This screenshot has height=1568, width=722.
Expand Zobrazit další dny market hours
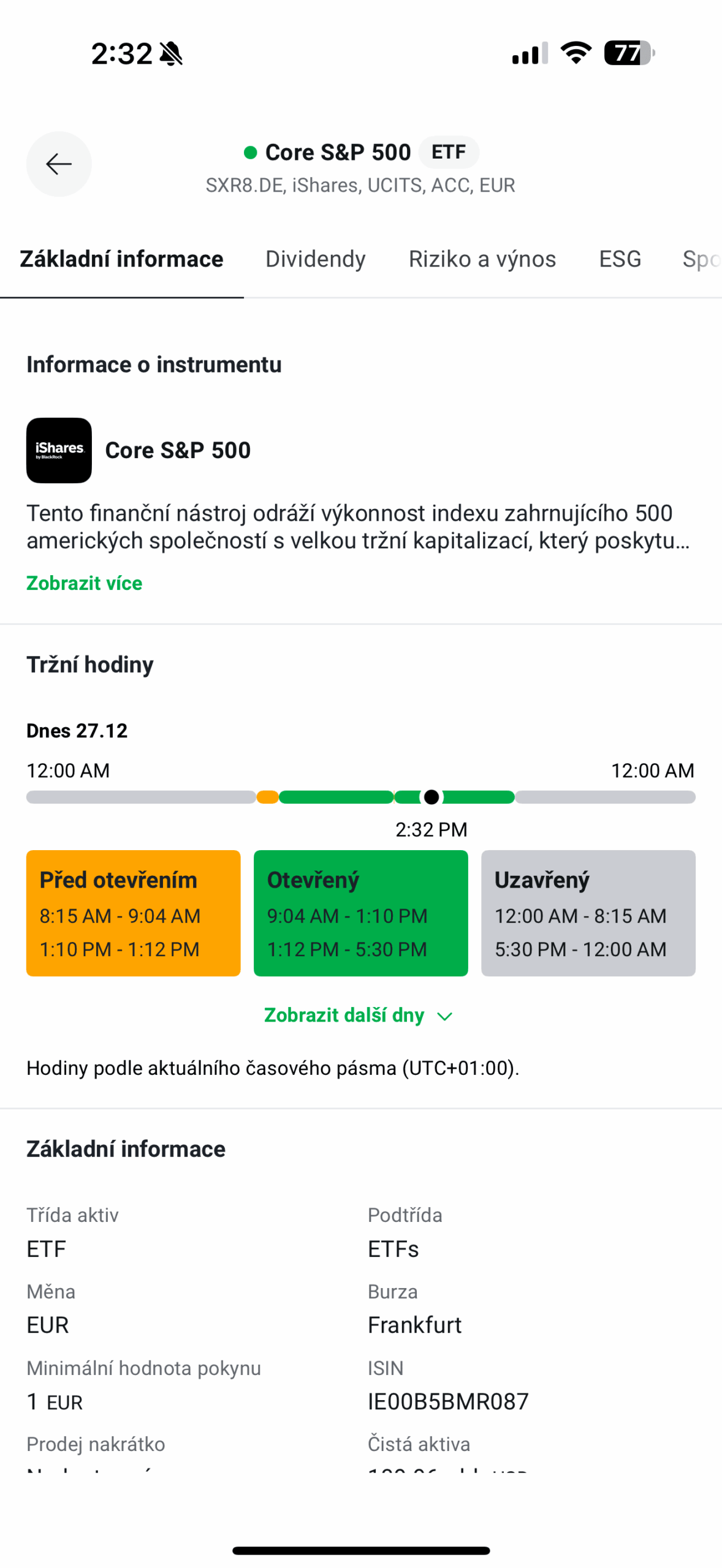[359, 1015]
